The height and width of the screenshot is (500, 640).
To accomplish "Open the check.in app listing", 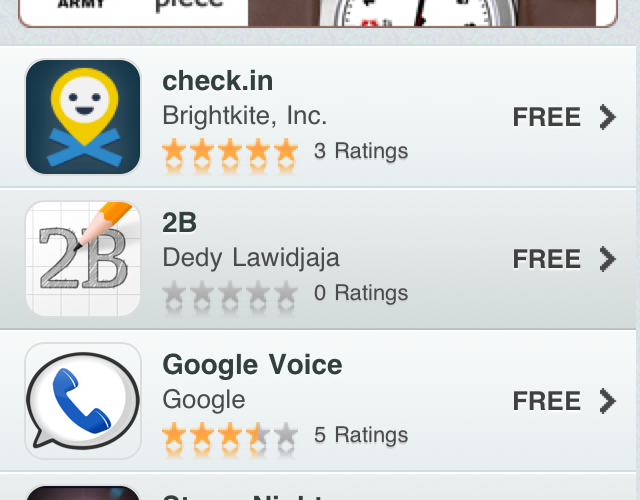I will [320, 117].
